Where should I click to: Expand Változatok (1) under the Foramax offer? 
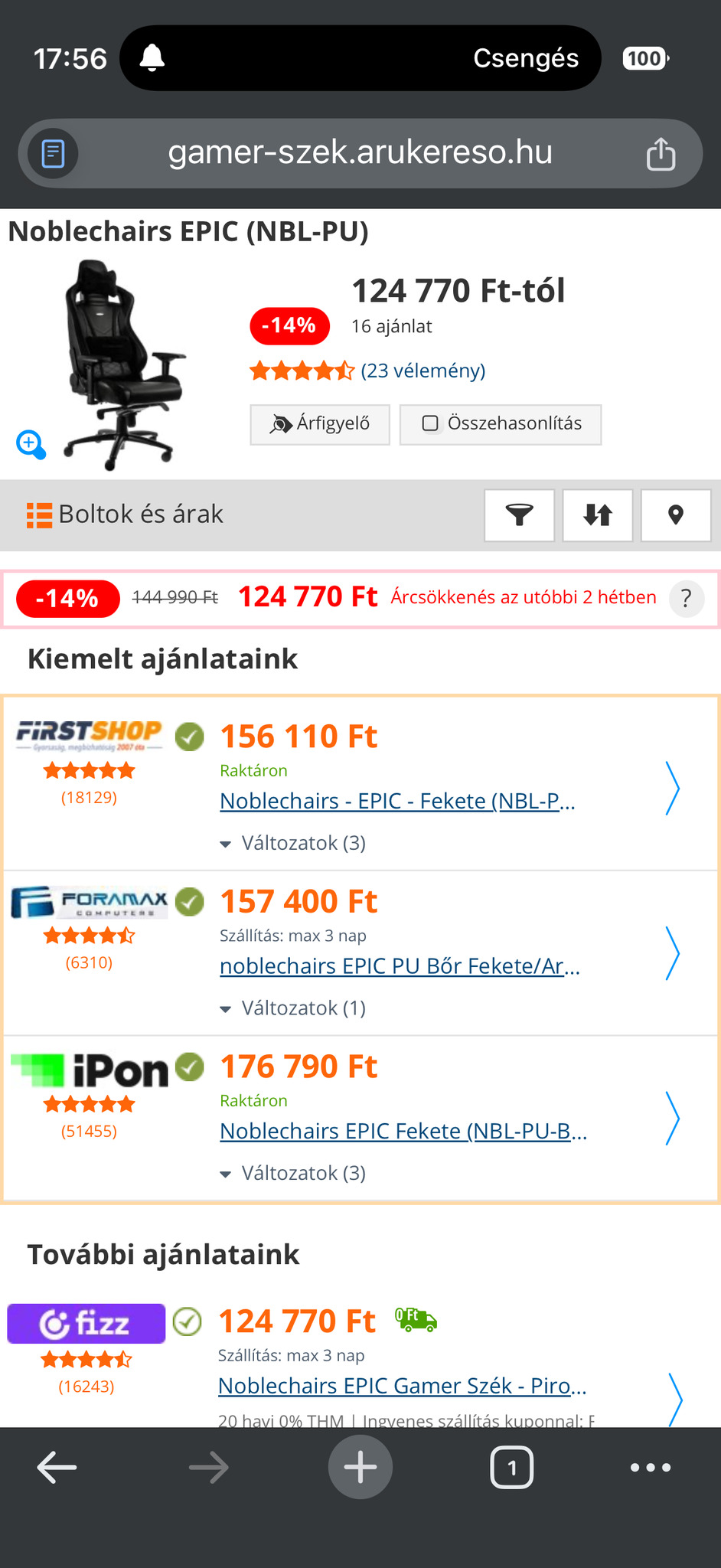(293, 1008)
